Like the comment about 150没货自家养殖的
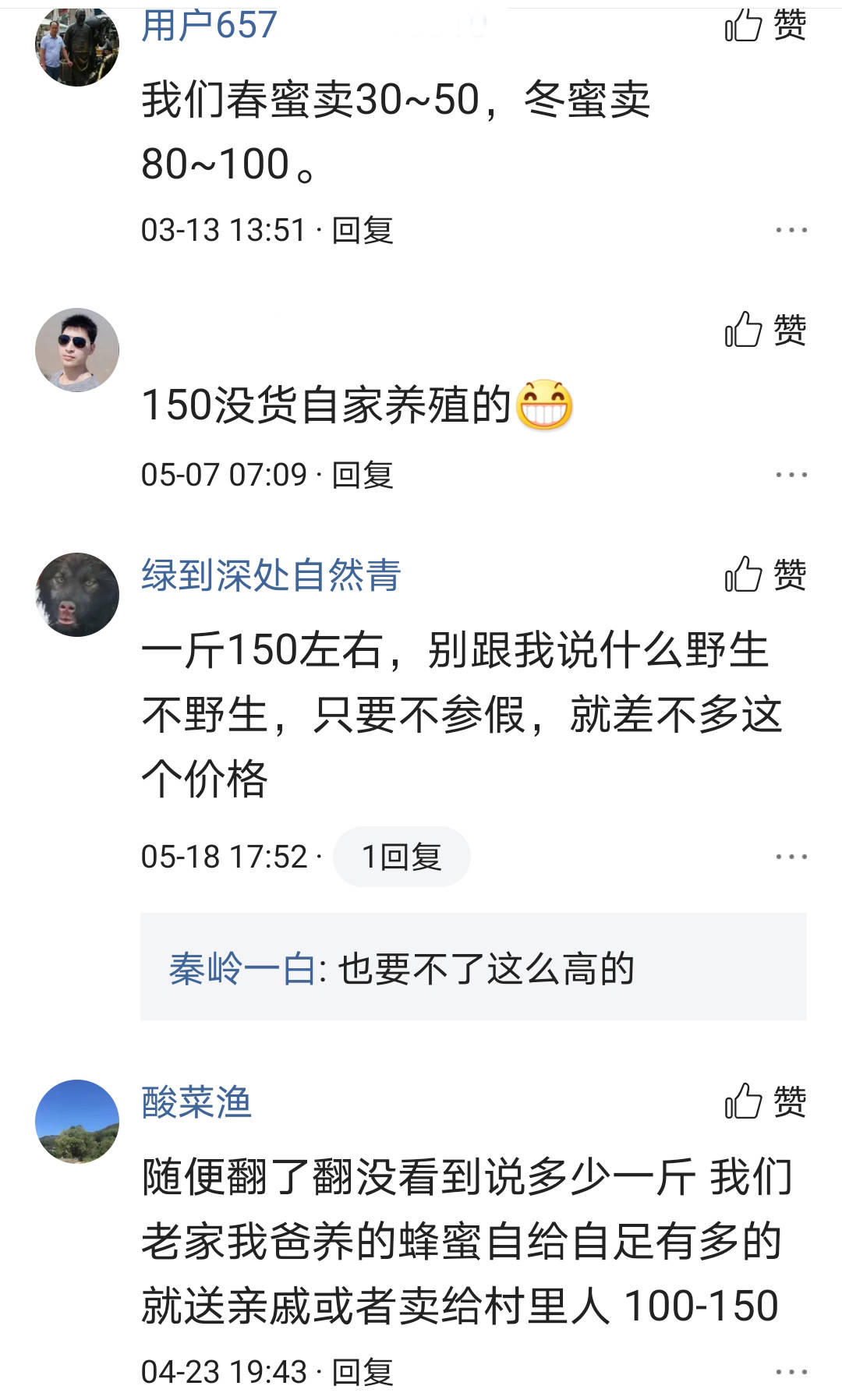The width and height of the screenshot is (842, 1400). pyautogui.click(x=765, y=329)
